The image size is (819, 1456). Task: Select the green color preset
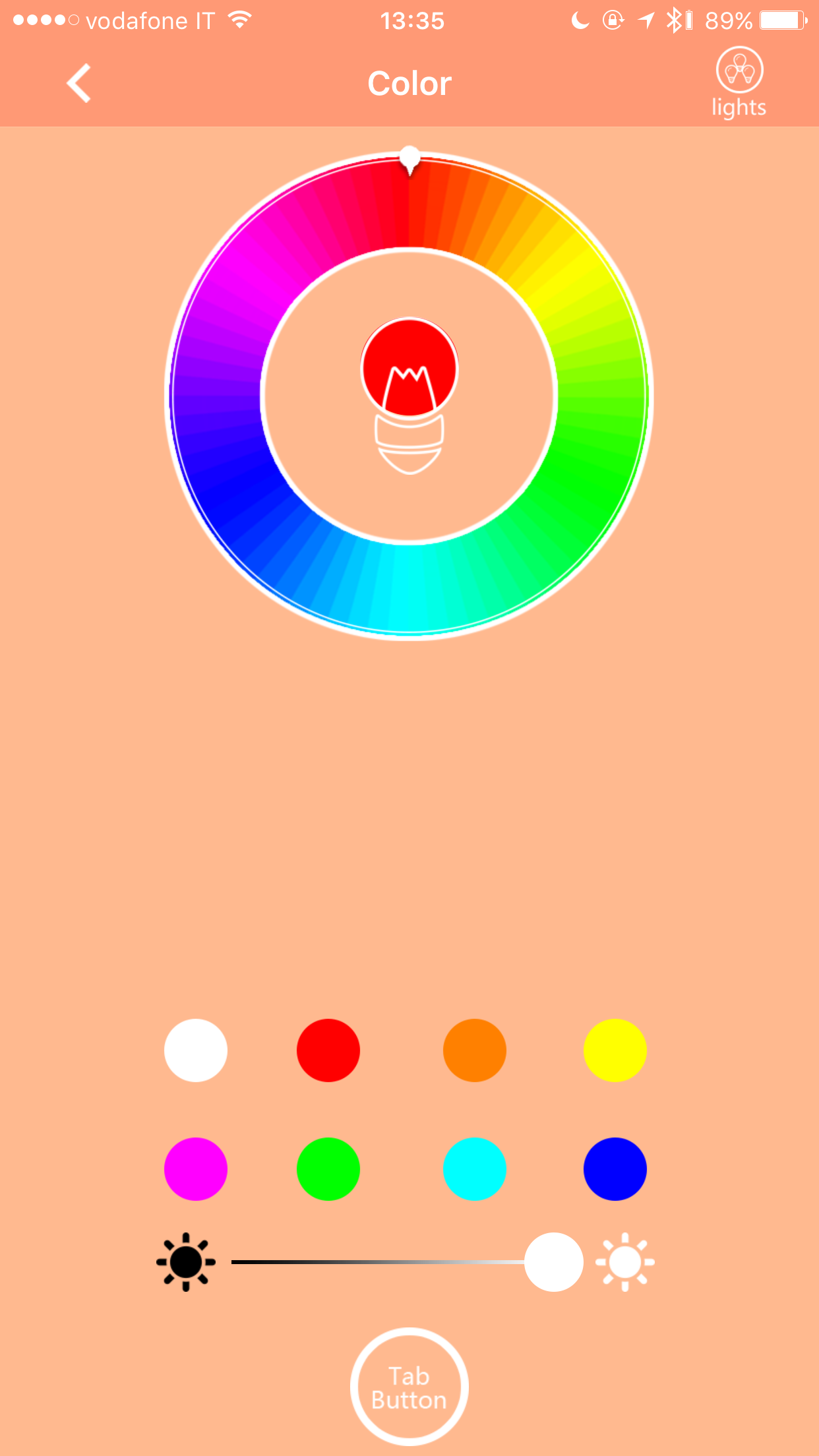pos(328,1169)
